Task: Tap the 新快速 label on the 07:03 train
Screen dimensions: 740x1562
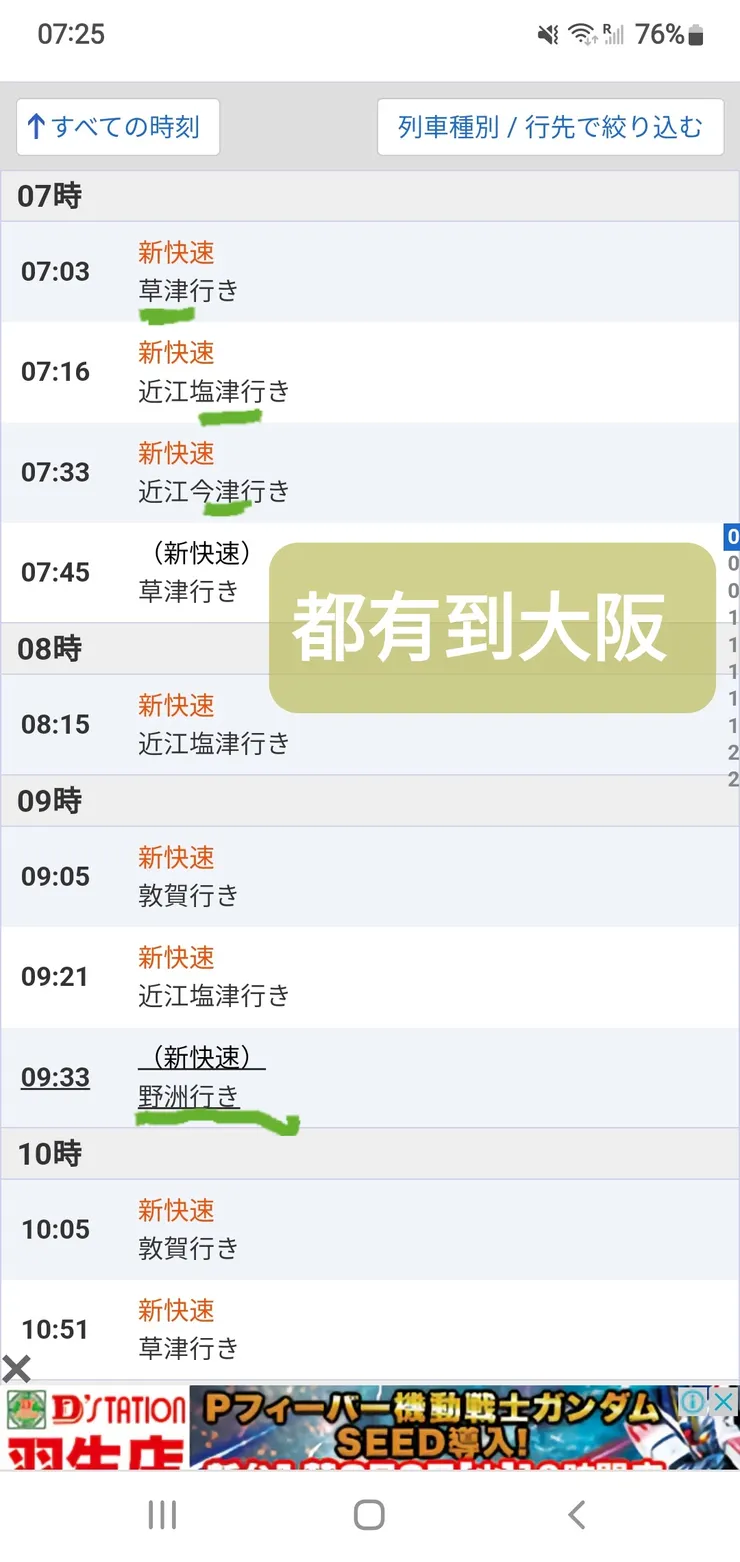Action: pyautogui.click(x=176, y=253)
